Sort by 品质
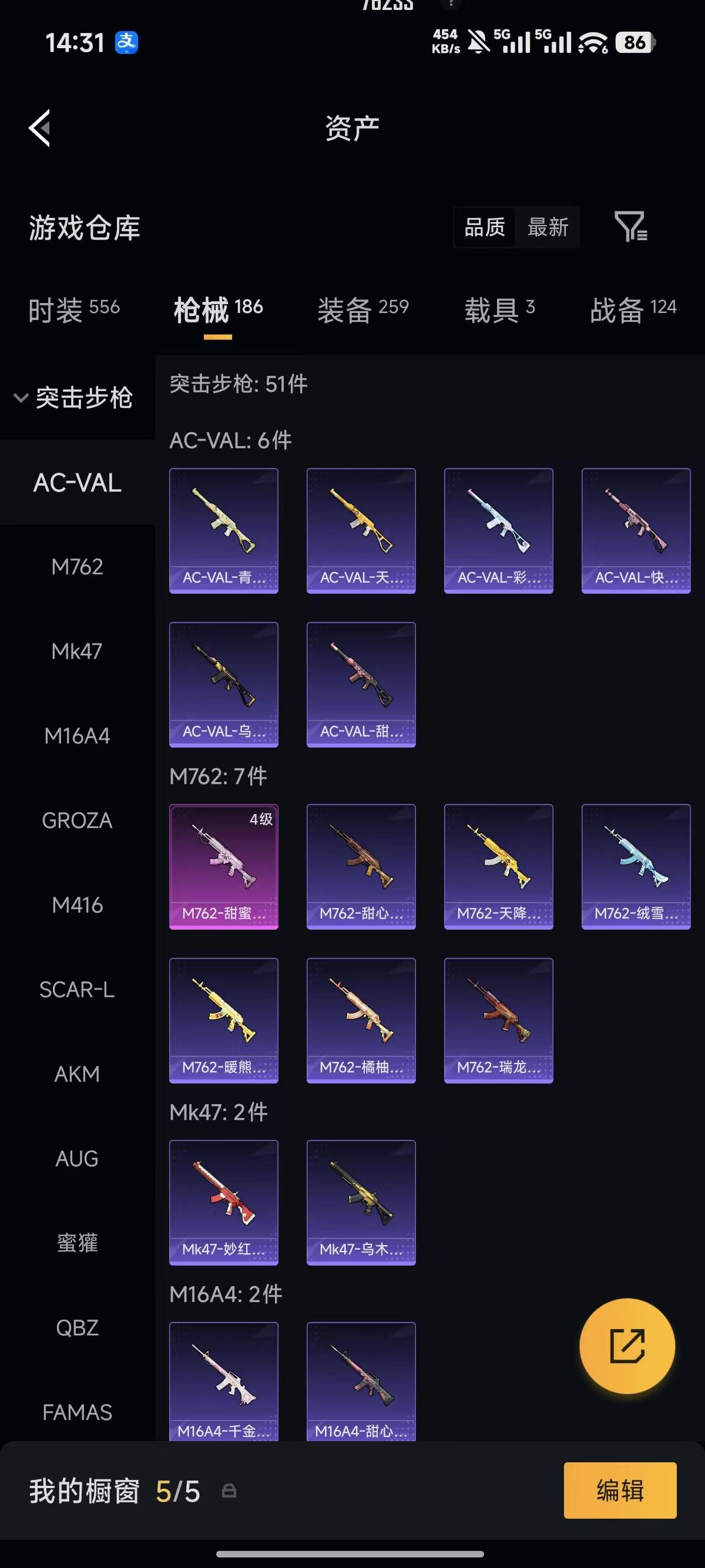The height and width of the screenshot is (1568, 705). pos(485,227)
